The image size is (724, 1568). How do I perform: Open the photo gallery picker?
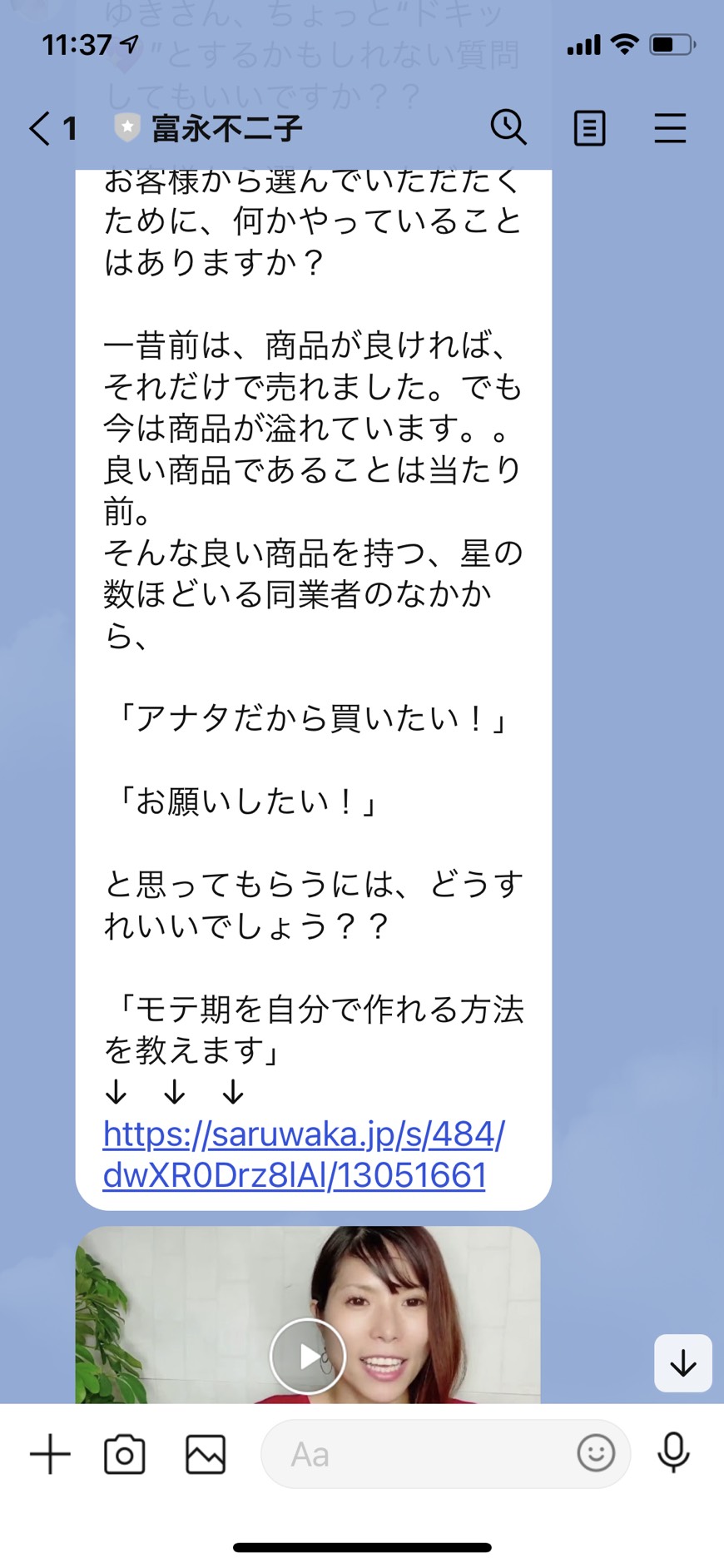click(x=206, y=1454)
